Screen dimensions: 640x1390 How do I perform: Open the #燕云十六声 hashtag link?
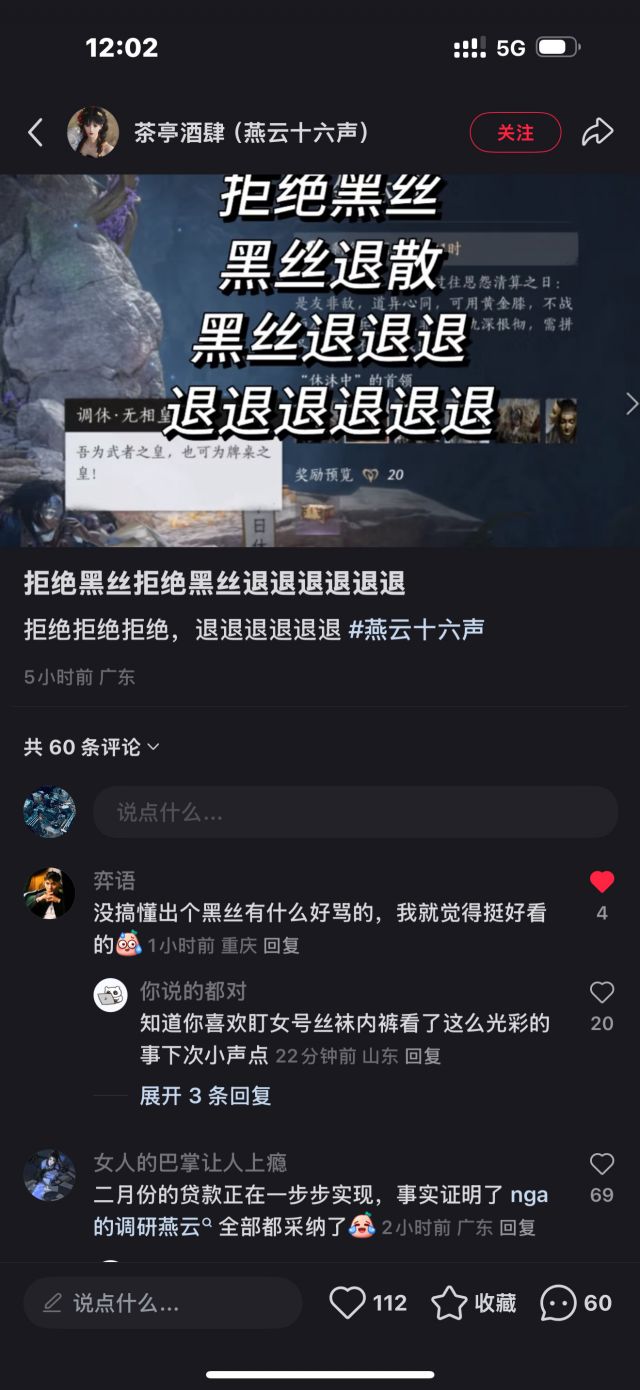[x=416, y=629]
